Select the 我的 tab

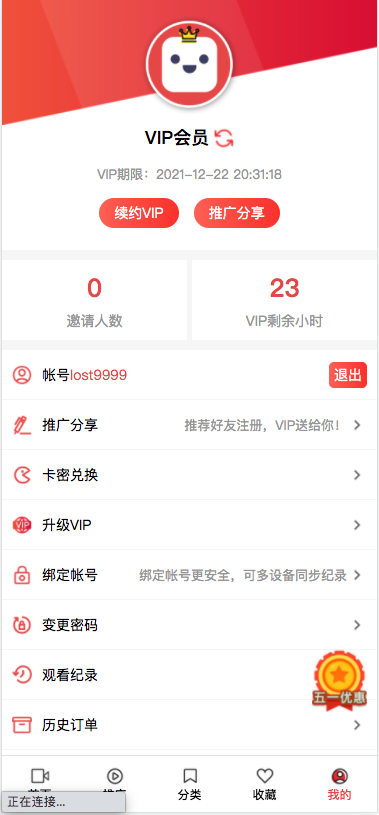coord(339,784)
